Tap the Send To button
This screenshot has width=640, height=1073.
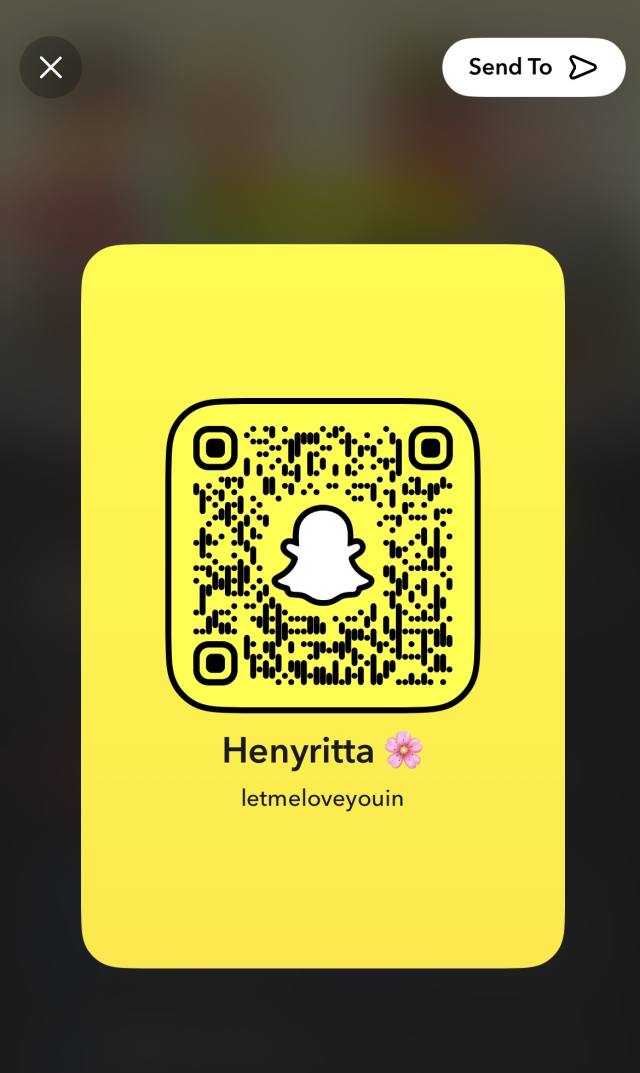pos(533,67)
